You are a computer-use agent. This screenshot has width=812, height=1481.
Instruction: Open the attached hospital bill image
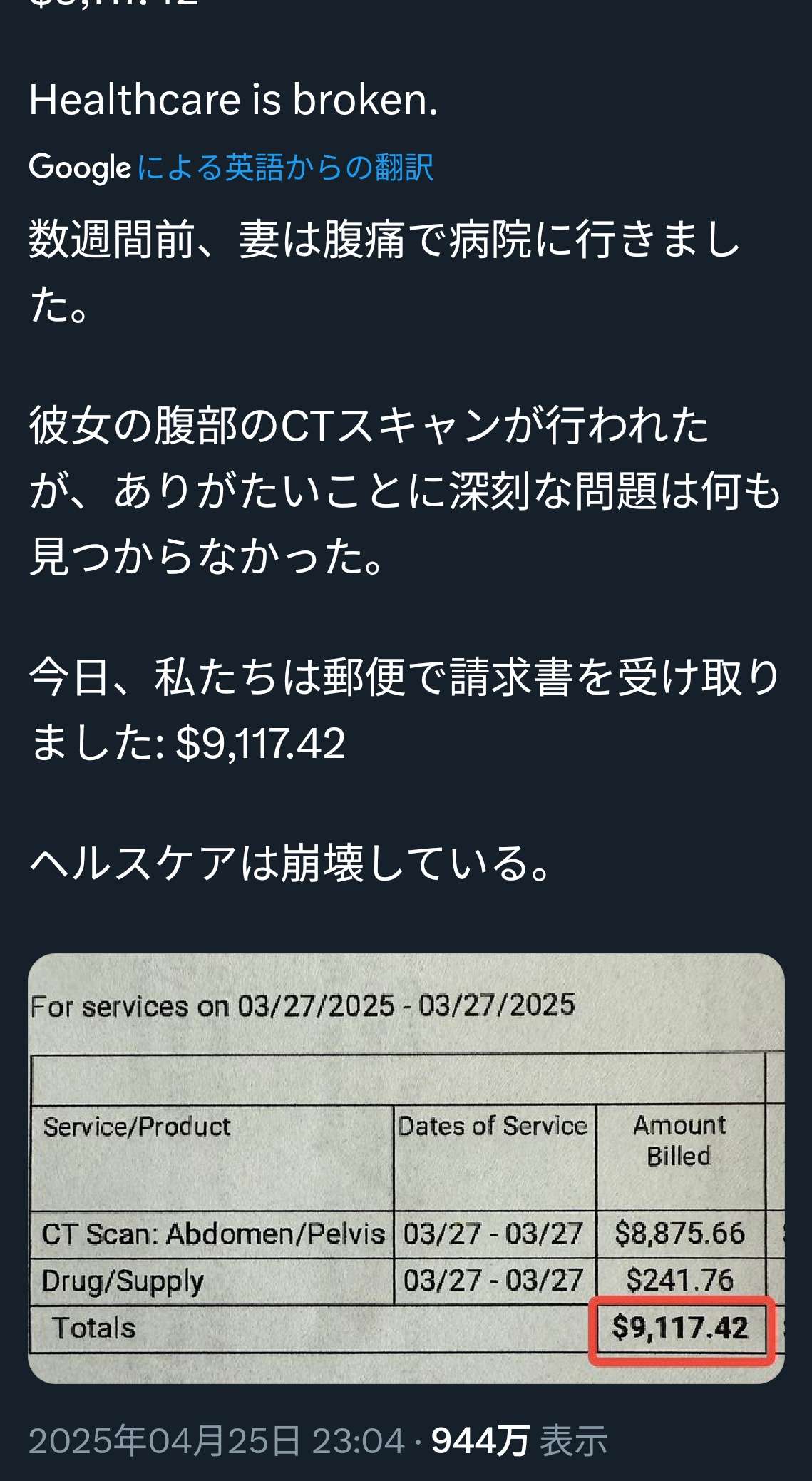coord(406,1168)
